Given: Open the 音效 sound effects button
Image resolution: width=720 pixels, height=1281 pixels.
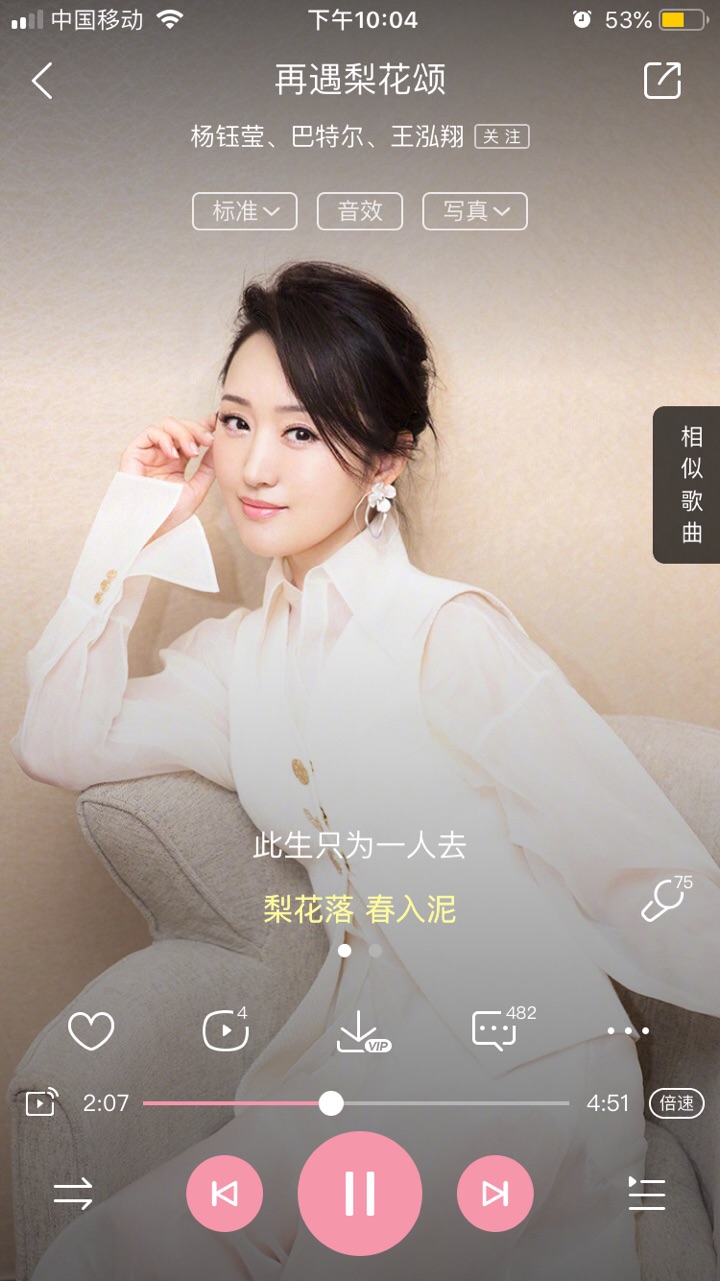Looking at the screenshot, I should 360,211.
